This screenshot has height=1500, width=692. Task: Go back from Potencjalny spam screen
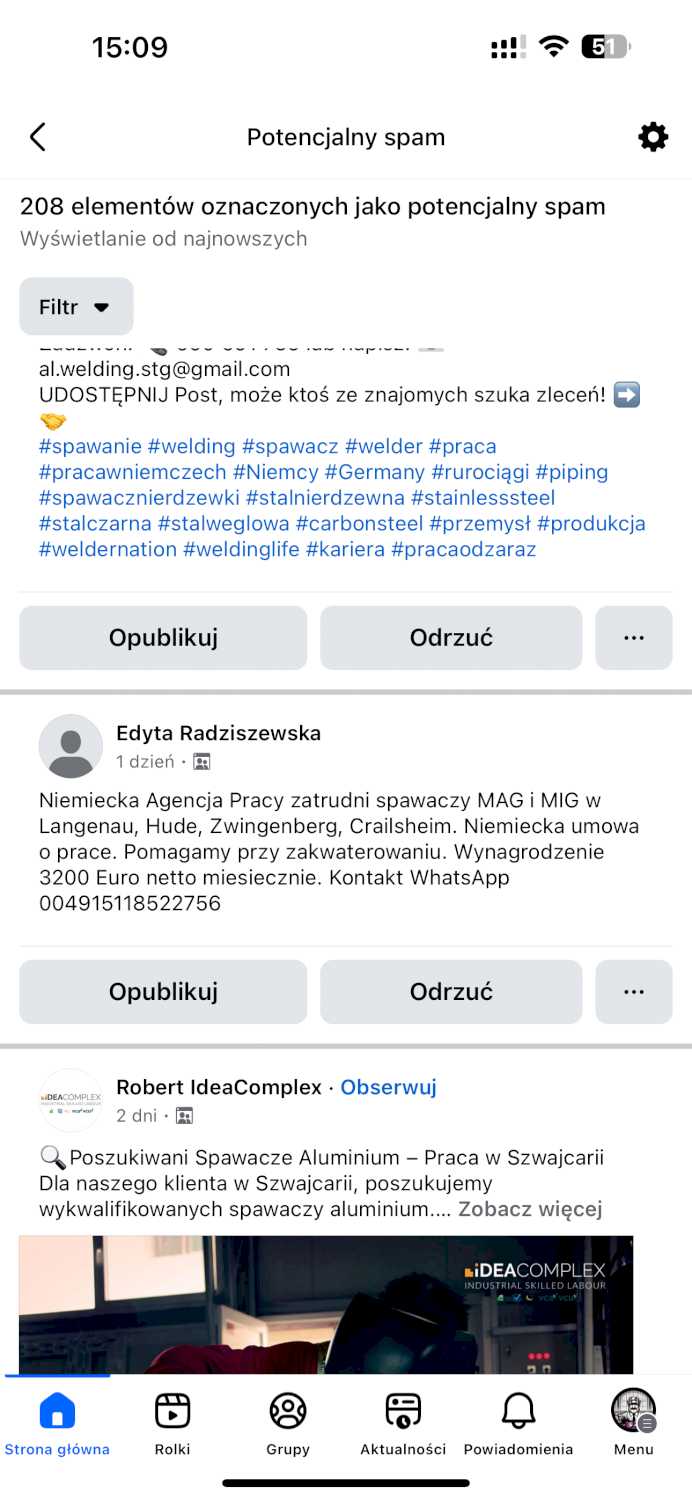click(x=38, y=137)
